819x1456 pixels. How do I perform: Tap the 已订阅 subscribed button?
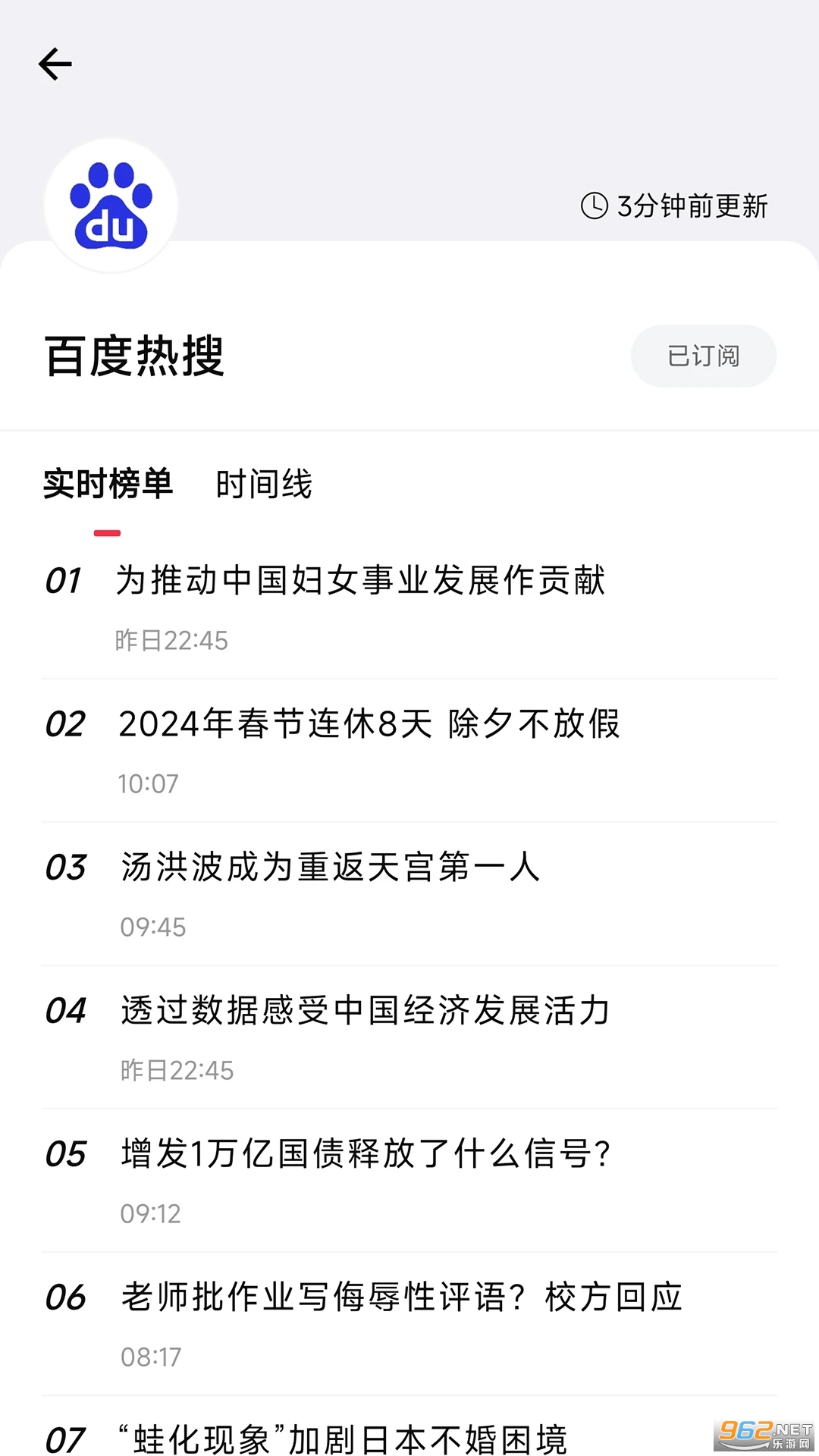click(703, 356)
